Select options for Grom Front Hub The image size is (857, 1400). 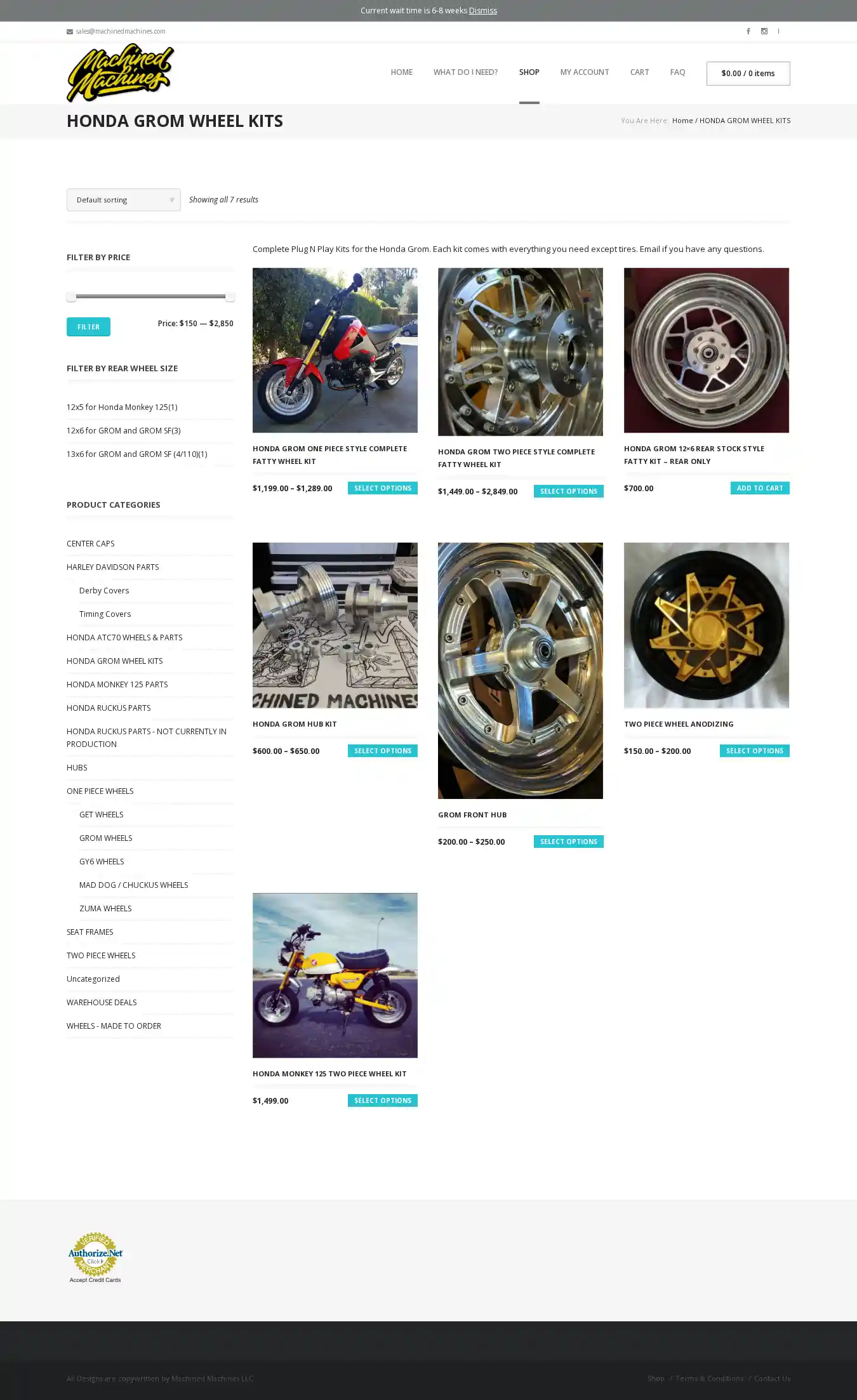568,842
